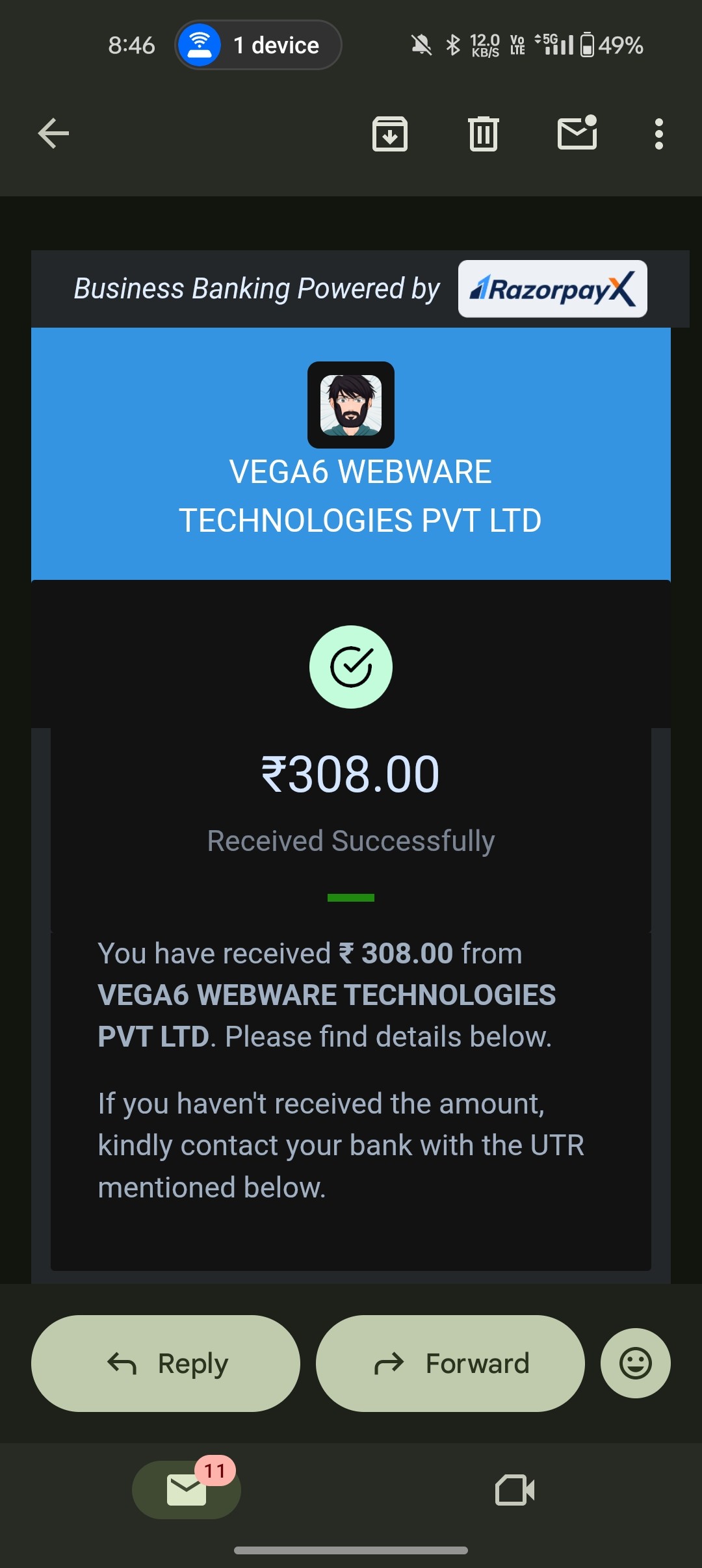Screen dimensions: 702x1568
Task: Mark this email as unread
Action: click(x=577, y=133)
